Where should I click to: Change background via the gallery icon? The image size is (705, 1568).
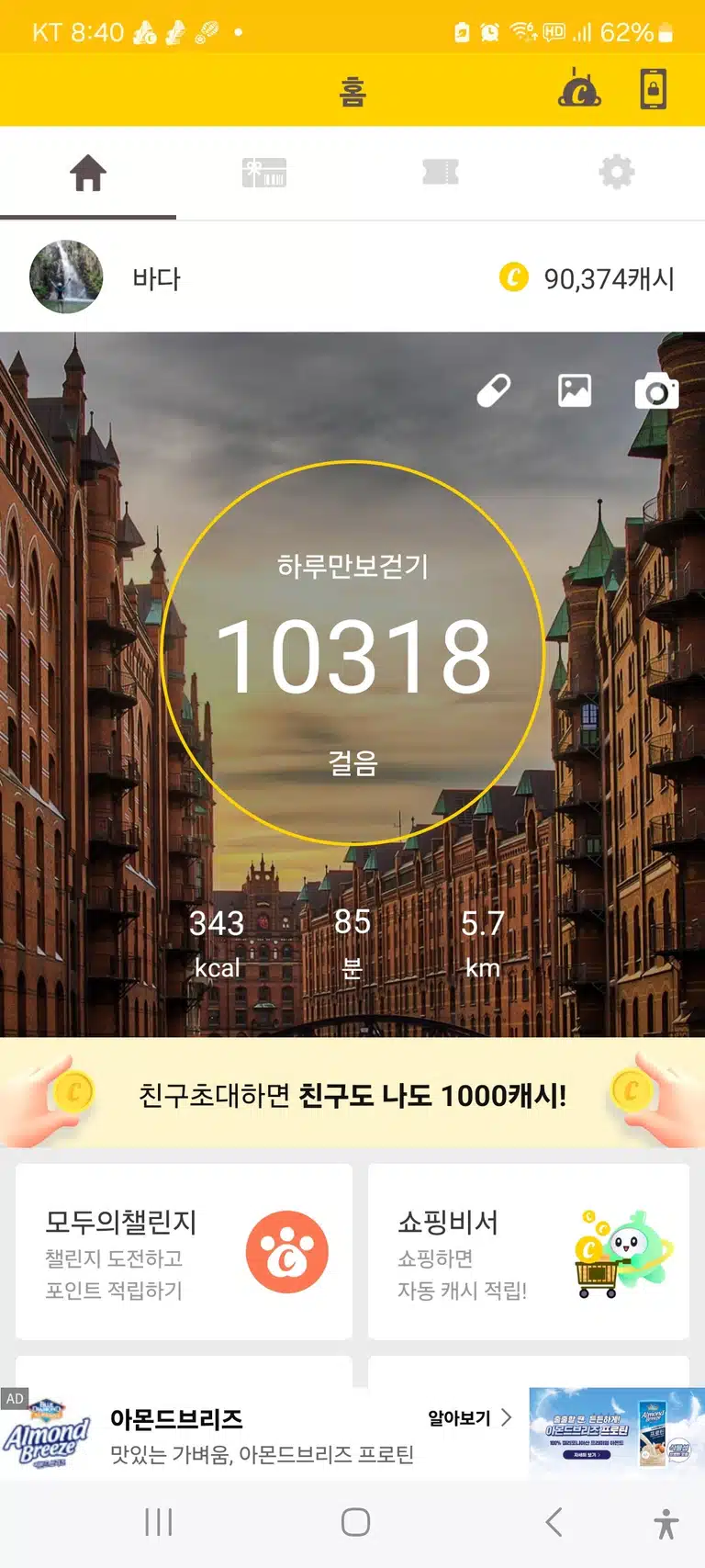pyautogui.click(x=575, y=391)
